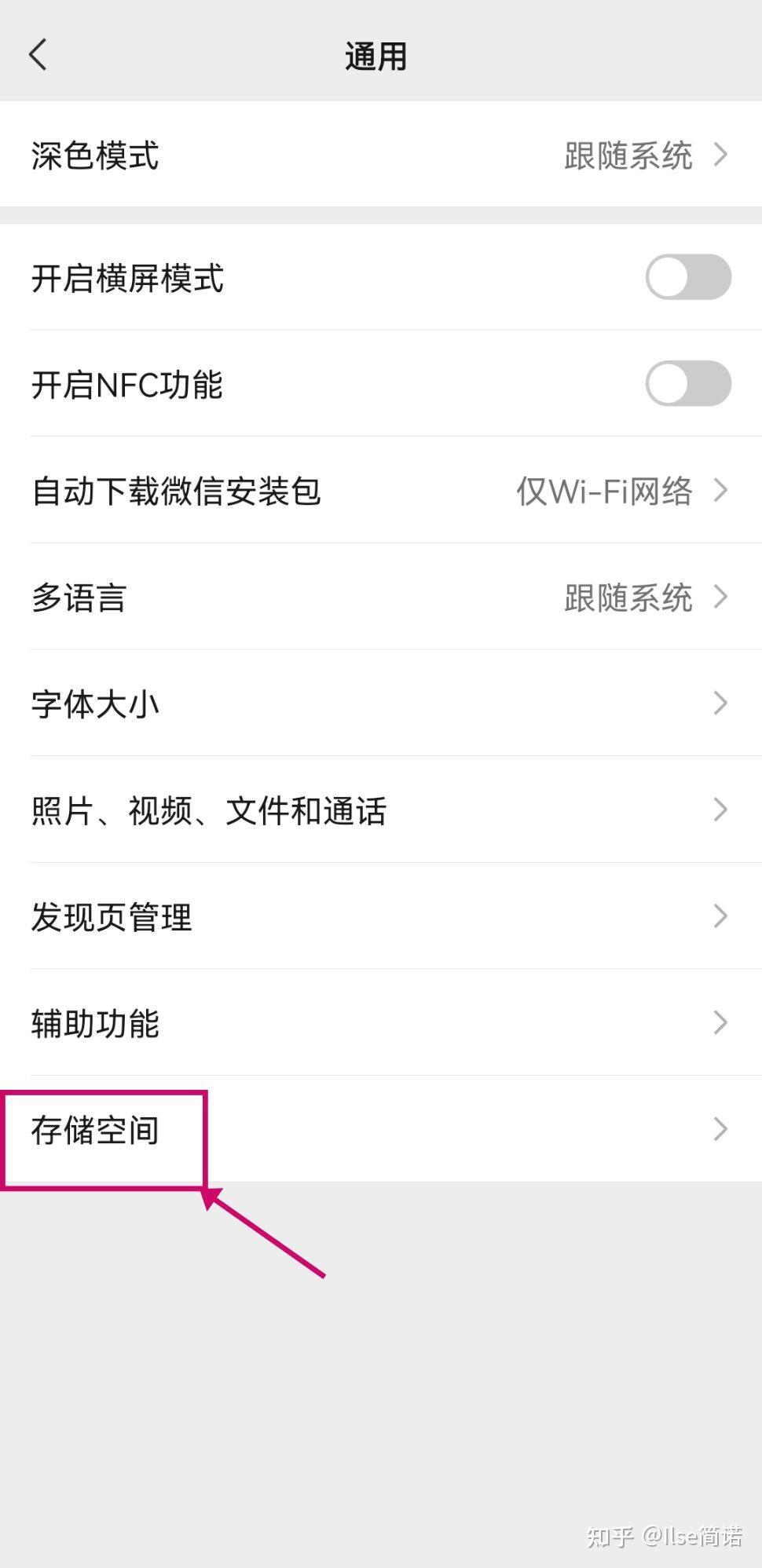Tap the 存储空间 label inside the box

[96, 1131]
